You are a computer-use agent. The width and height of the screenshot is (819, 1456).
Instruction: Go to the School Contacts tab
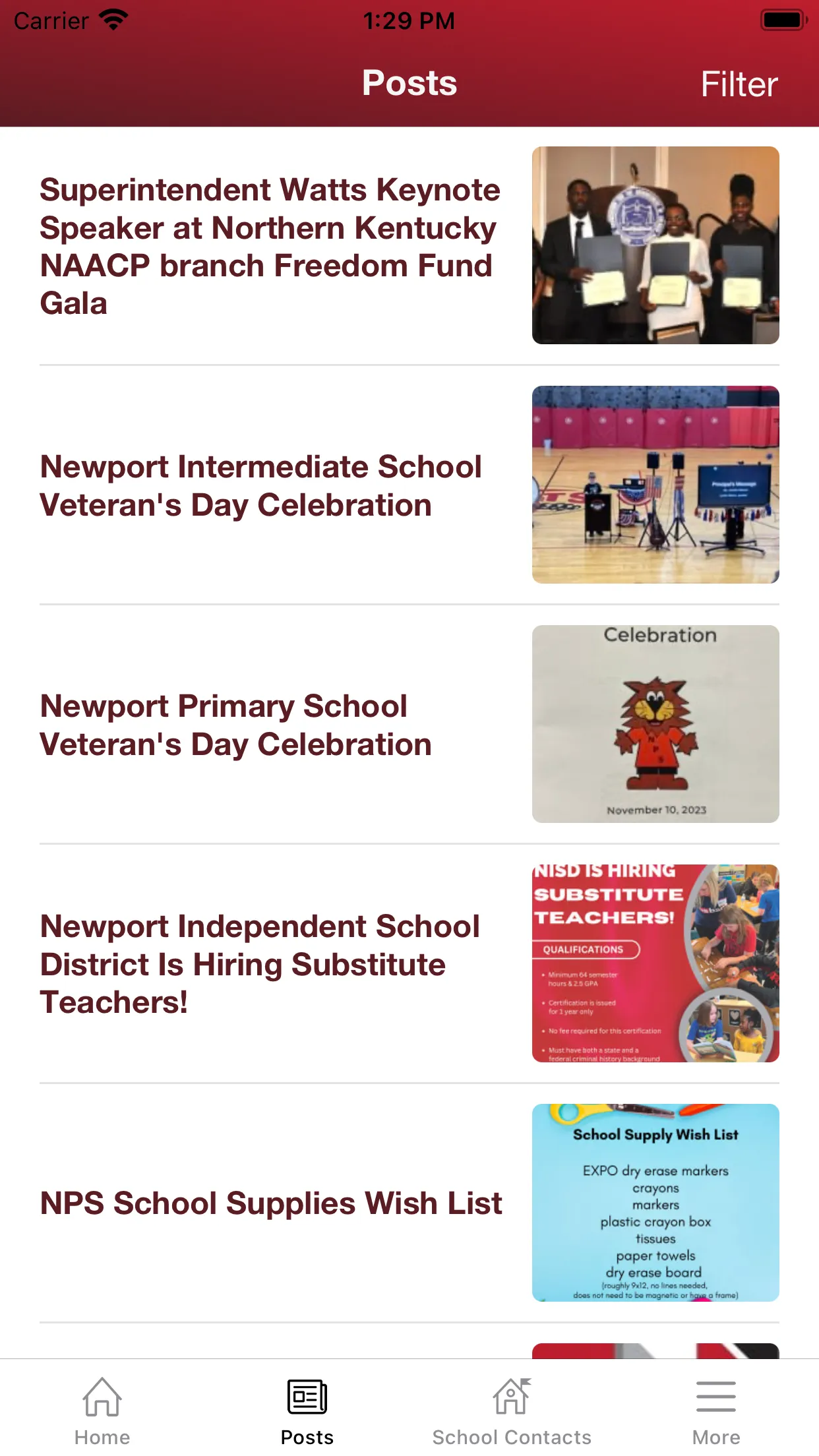point(512,1411)
